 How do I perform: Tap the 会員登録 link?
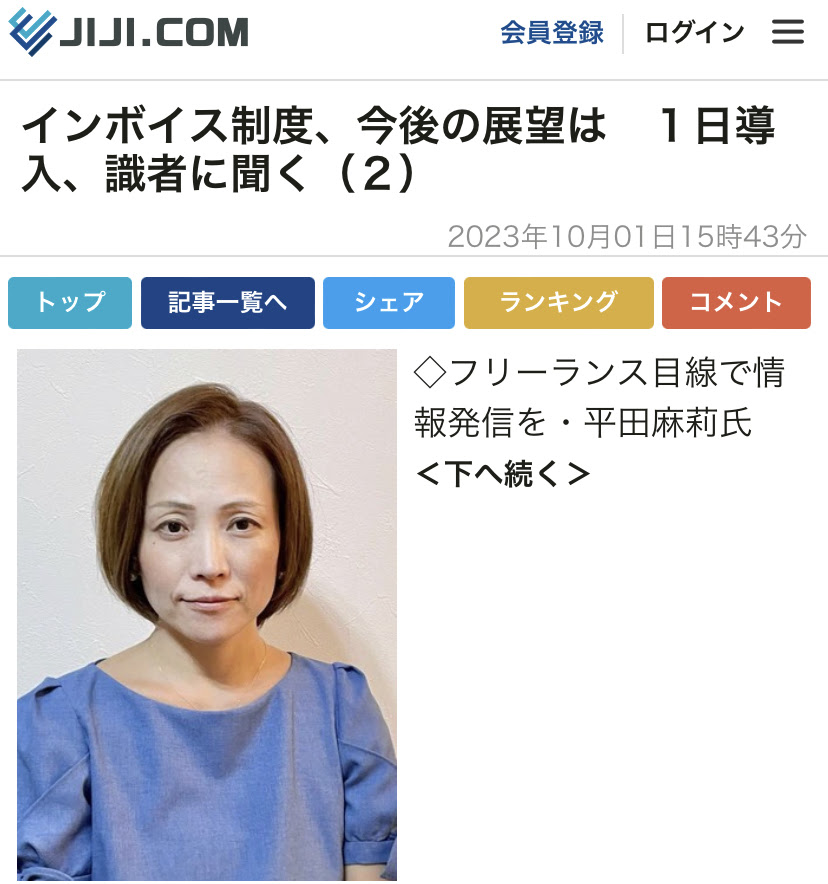pos(552,33)
